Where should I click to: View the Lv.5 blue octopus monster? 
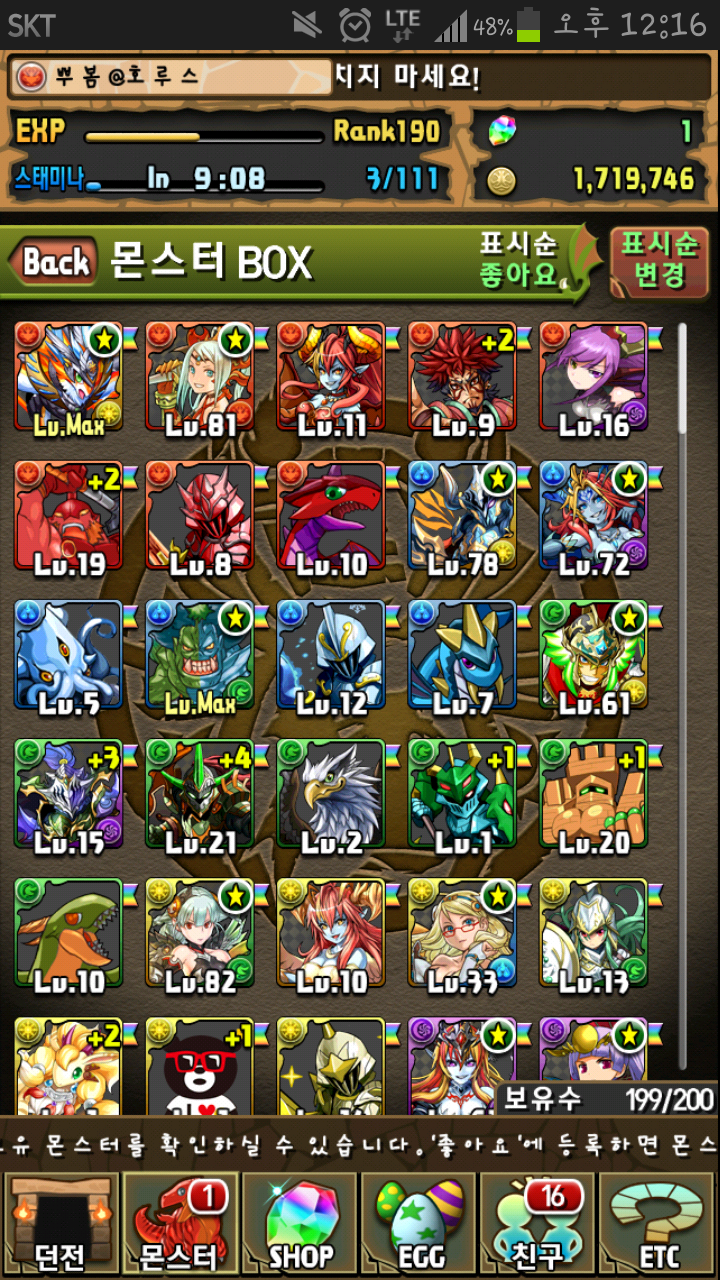coord(69,656)
